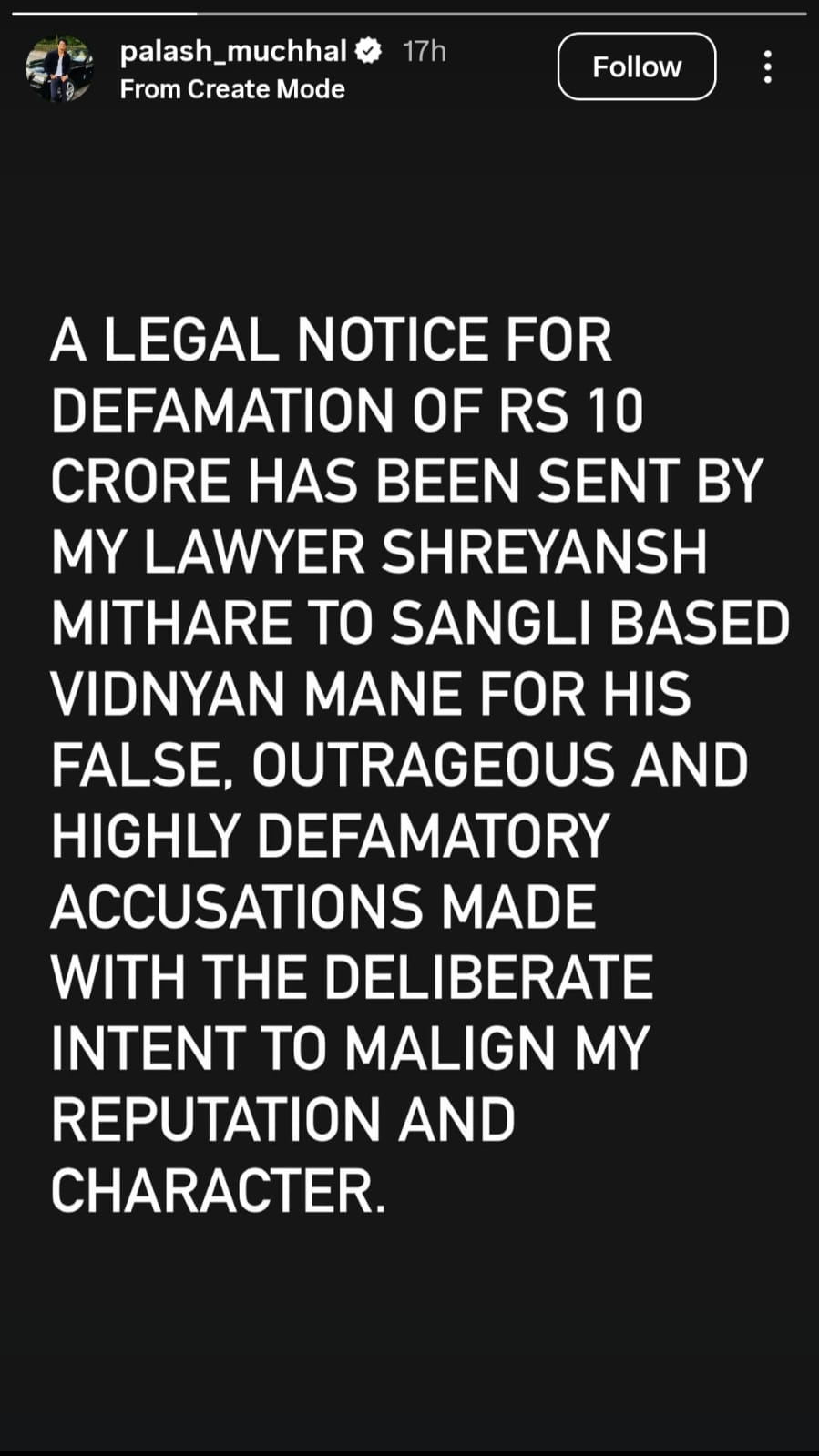819x1456 pixels.
Task: Open palash_muchhal's profile picture
Action: click(x=60, y=68)
